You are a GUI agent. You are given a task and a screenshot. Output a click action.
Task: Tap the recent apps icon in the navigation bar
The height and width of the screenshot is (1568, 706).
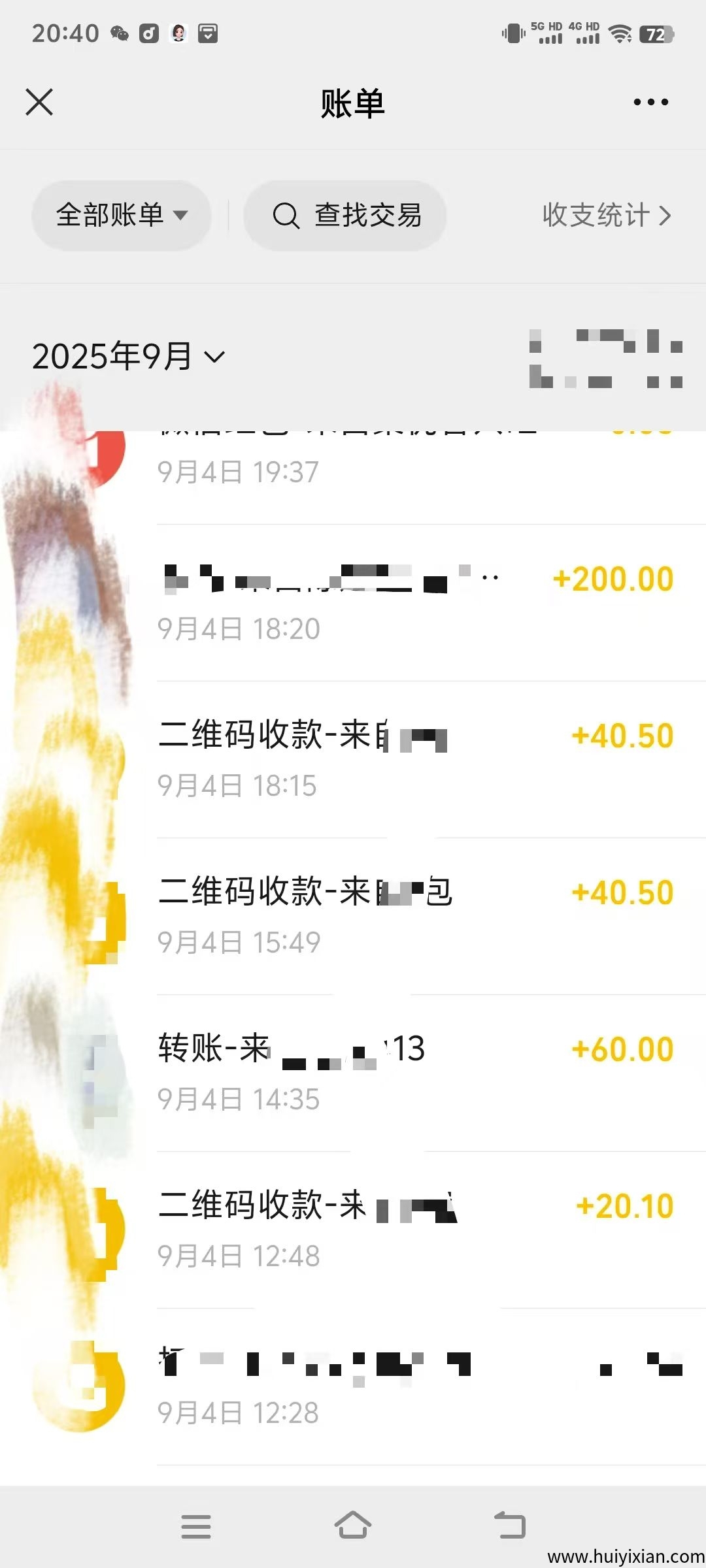pos(196,1526)
